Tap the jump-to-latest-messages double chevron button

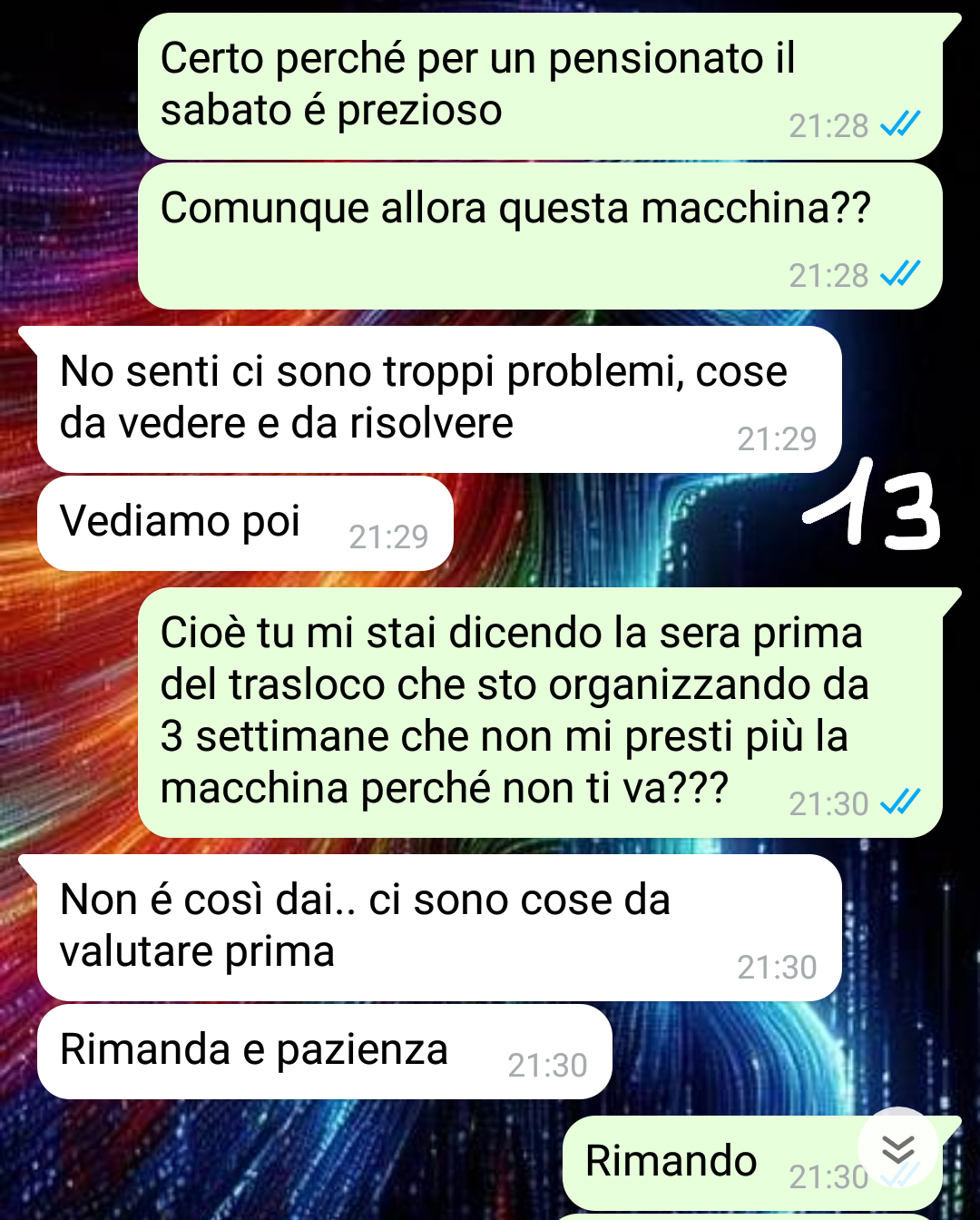pyautogui.click(x=898, y=1148)
